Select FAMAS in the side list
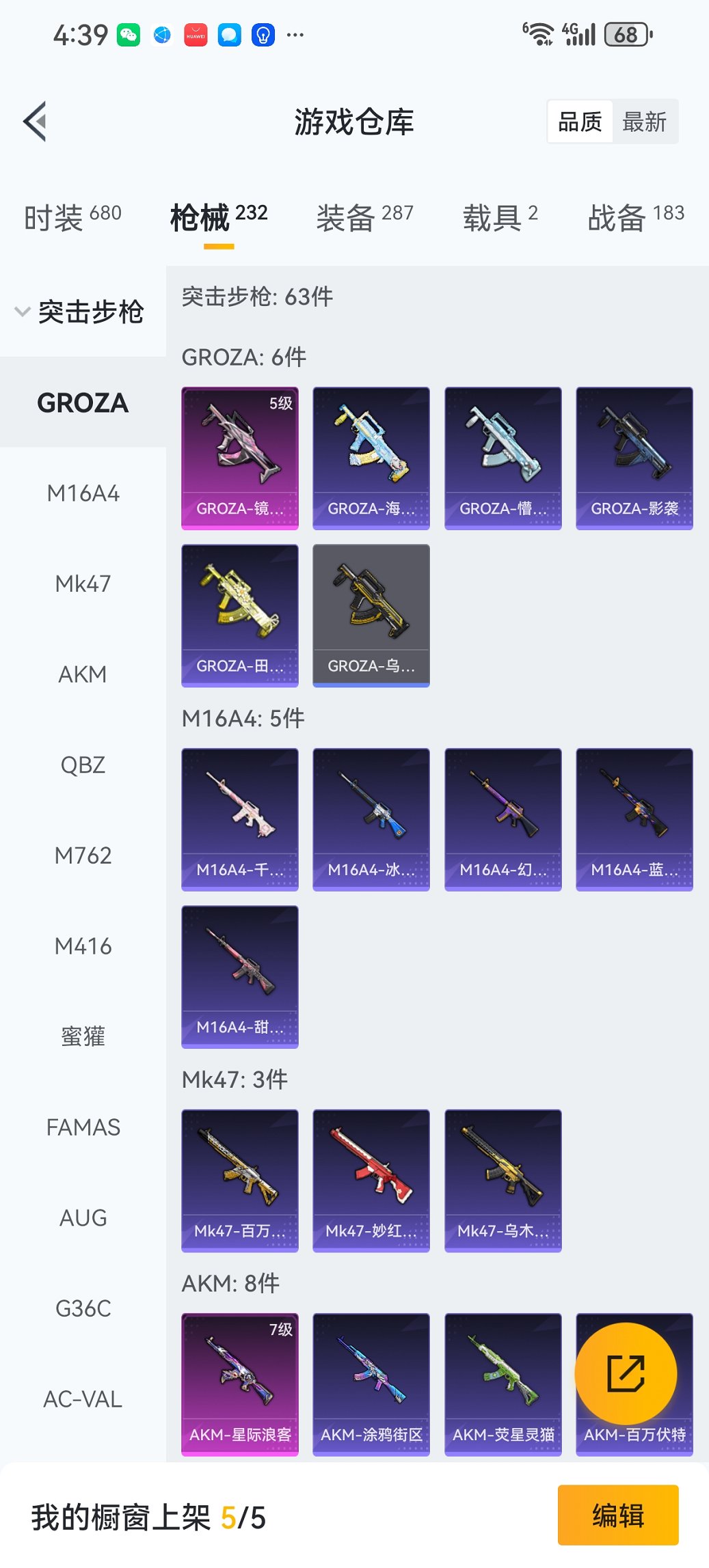Image resolution: width=709 pixels, height=1568 pixels. pyautogui.click(x=83, y=1127)
